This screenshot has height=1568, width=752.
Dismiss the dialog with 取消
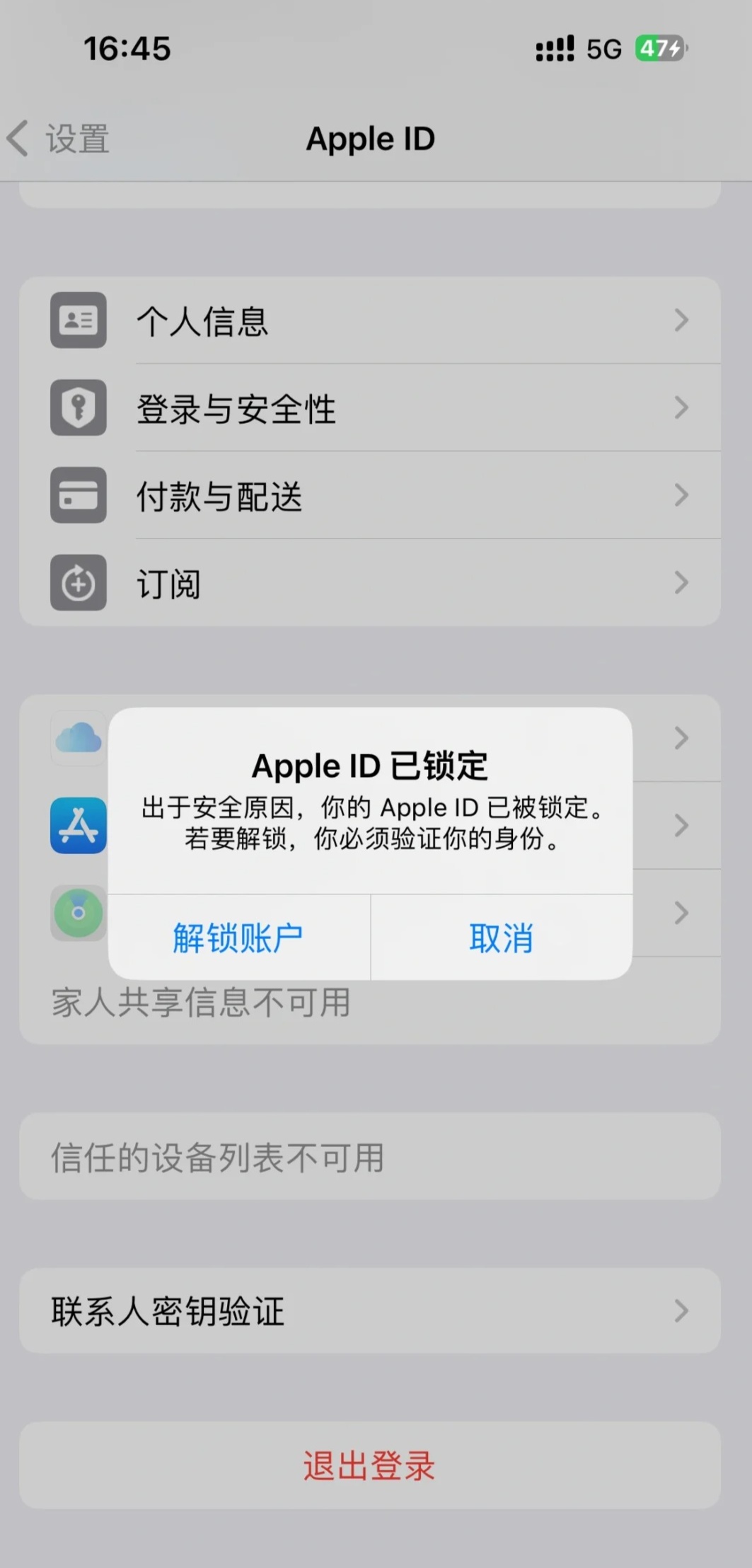(x=502, y=938)
